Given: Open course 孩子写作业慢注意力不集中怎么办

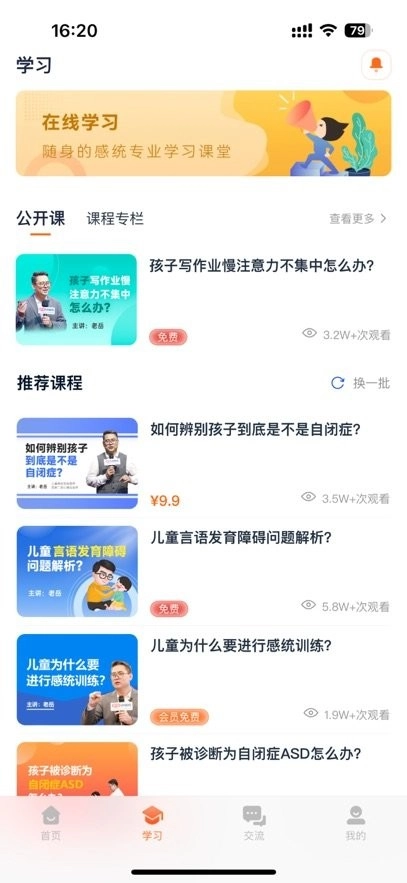Looking at the screenshot, I should 203,300.
